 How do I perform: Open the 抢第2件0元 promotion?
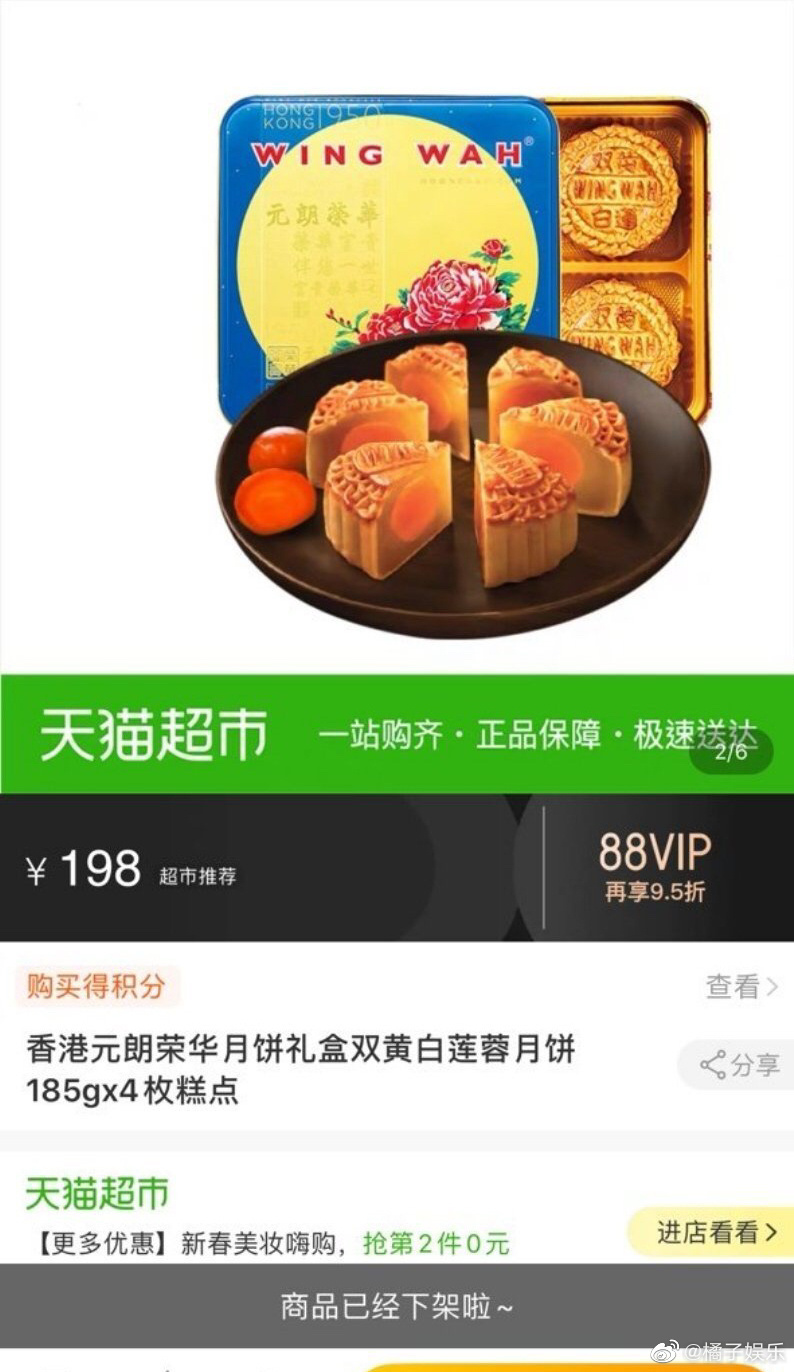pyautogui.click(x=436, y=1244)
